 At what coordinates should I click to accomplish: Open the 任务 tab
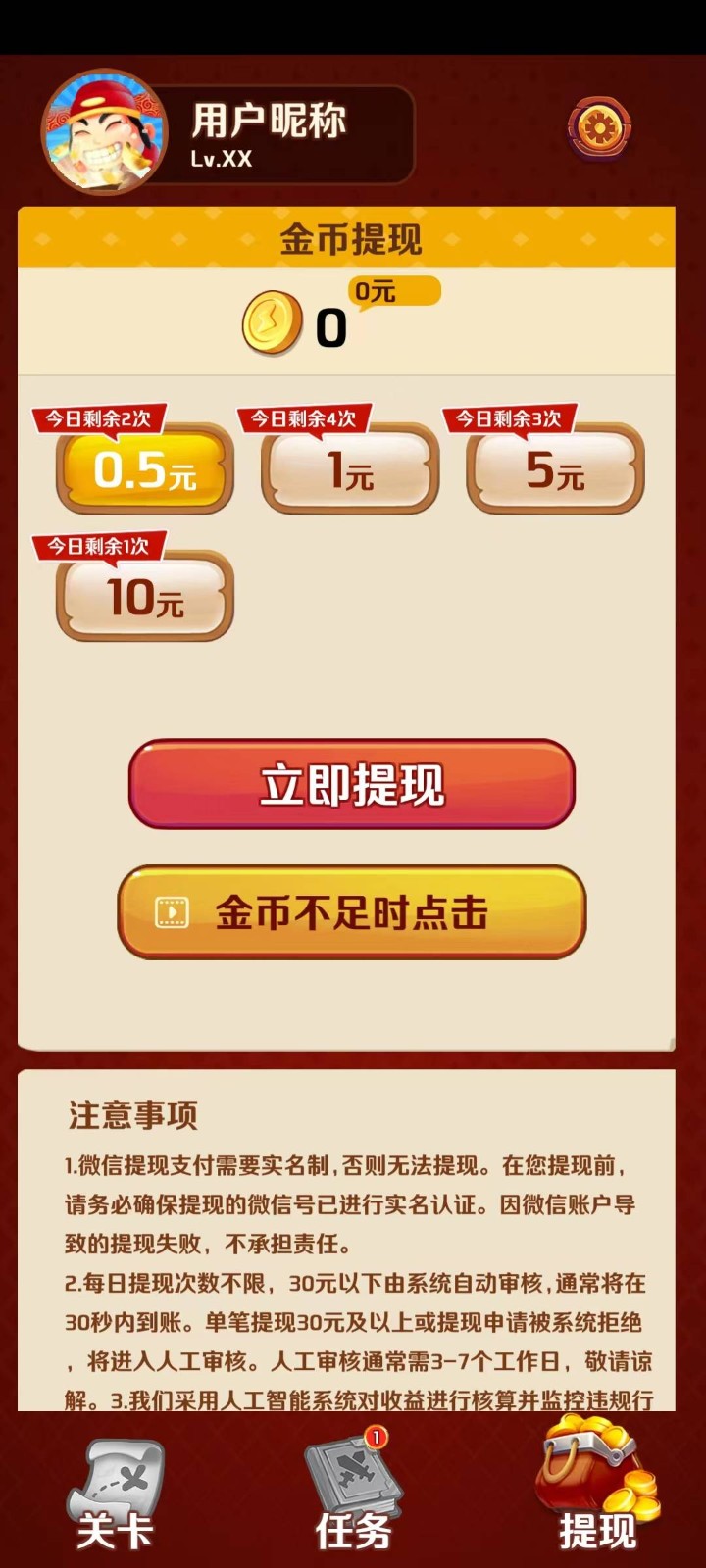(x=353, y=1496)
